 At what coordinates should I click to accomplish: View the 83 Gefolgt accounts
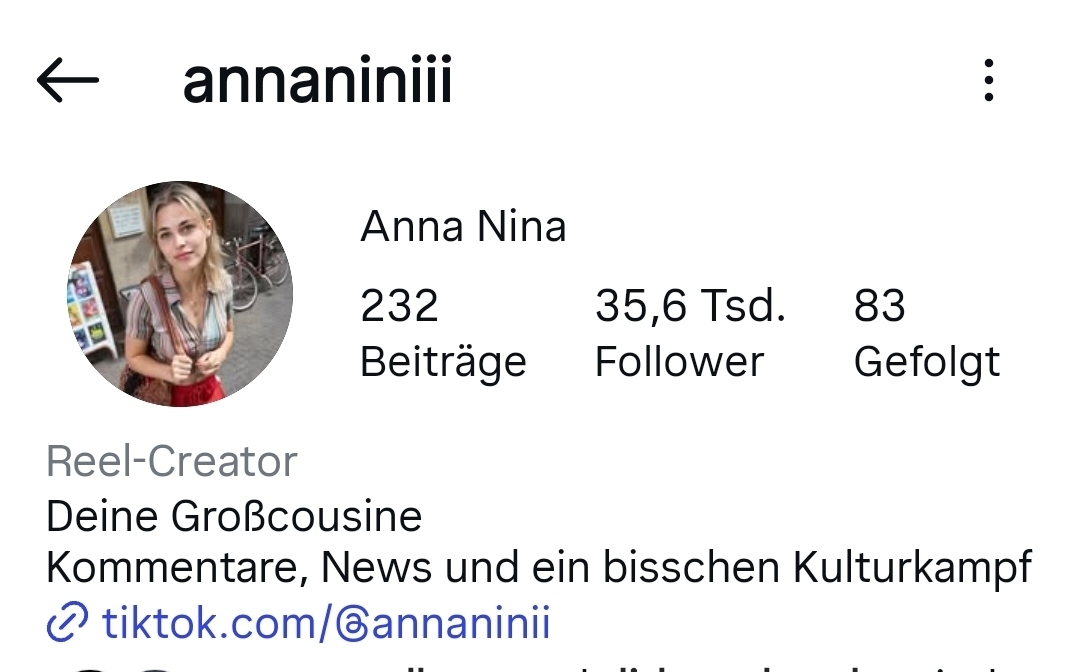[x=926, y=333]
